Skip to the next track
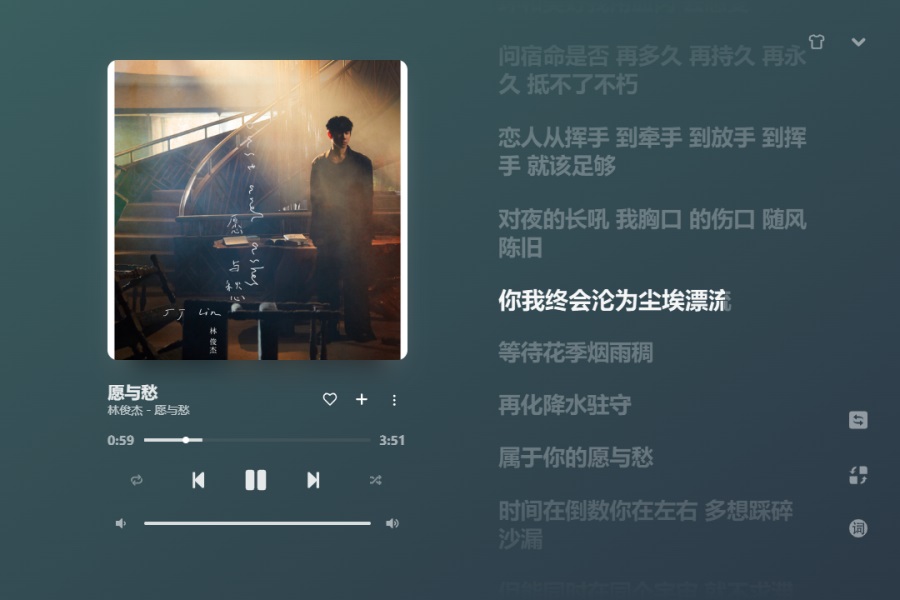The height and width of the screenshot is (600, 900). tap(313, 480)
